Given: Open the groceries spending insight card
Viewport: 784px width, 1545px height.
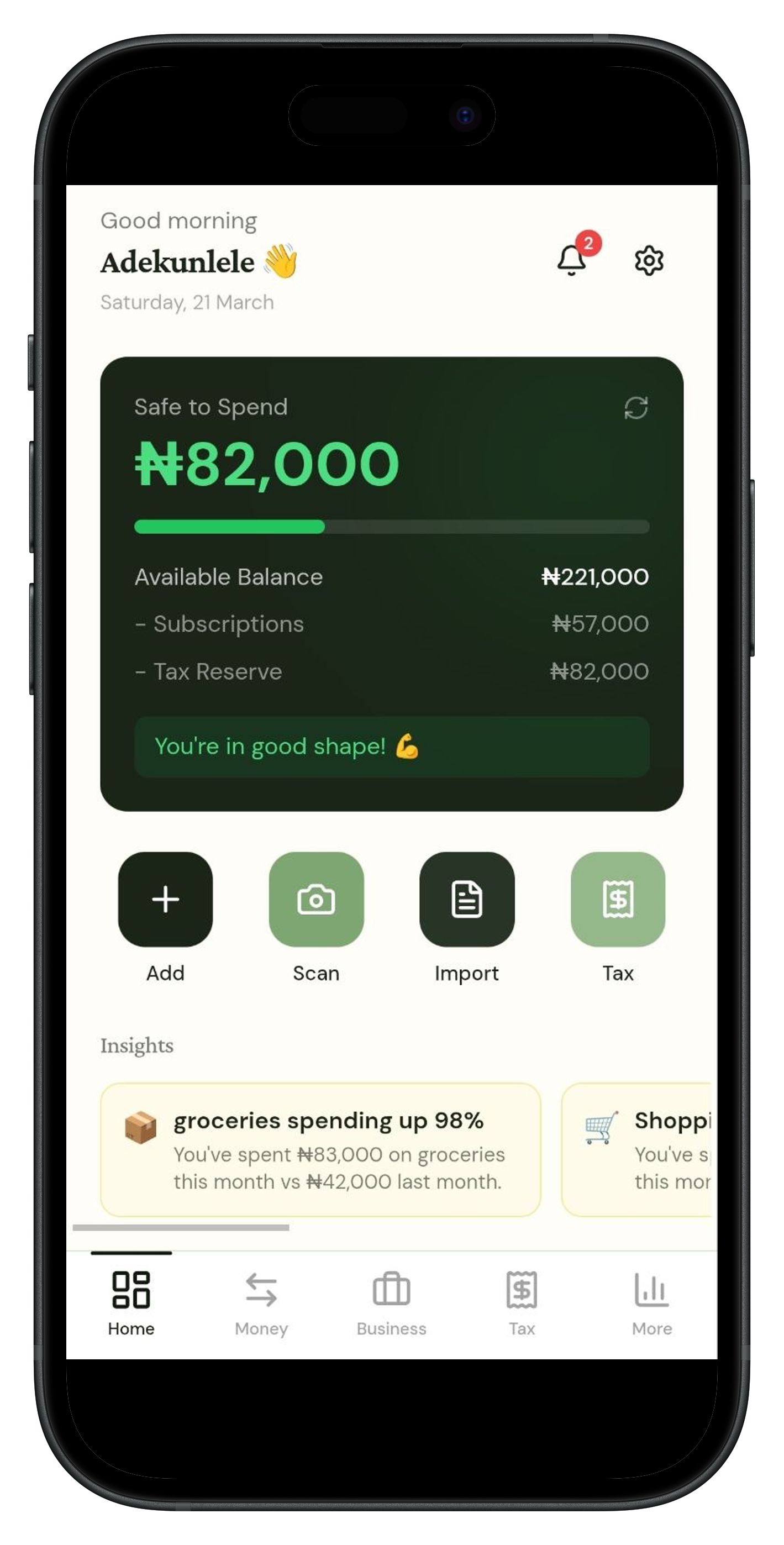Looking at the screenshot, I should pos(320,1150).
